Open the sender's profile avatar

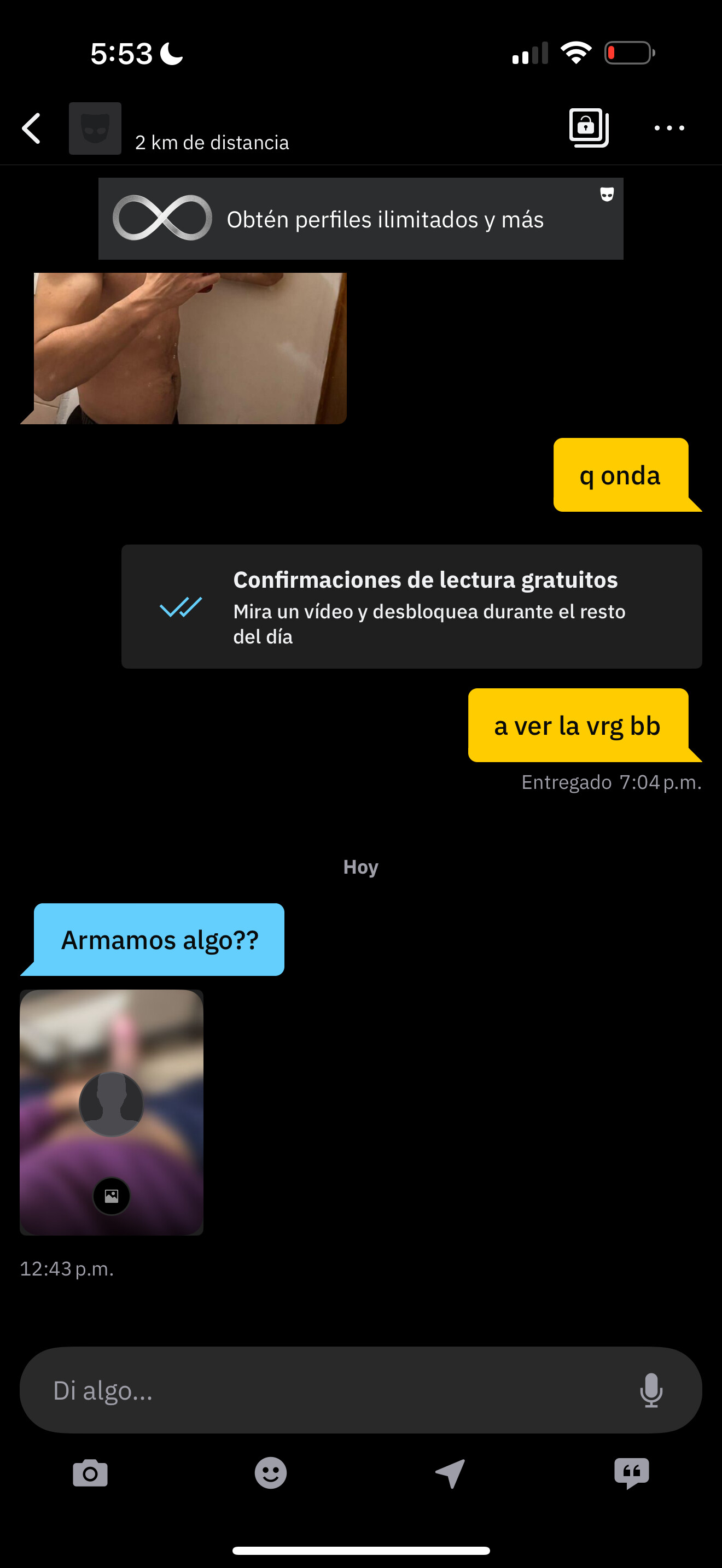click(x=95, y=128)
